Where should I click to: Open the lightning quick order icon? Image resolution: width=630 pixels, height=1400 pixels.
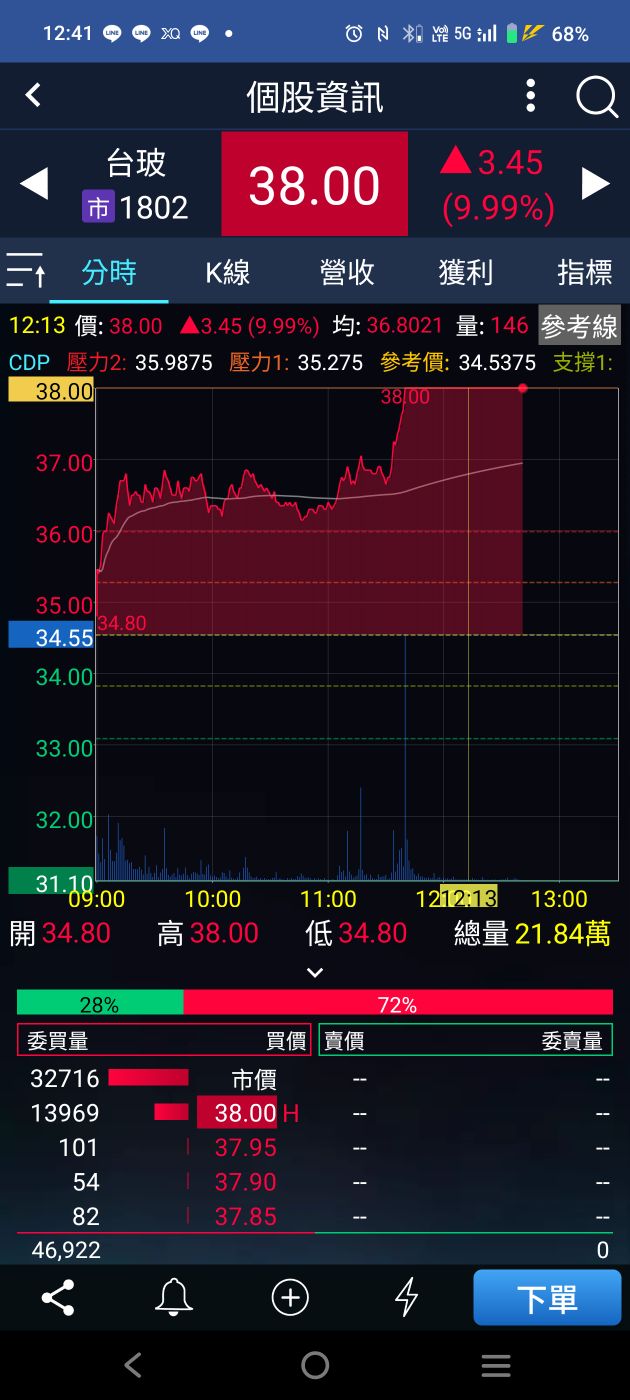point(406,1298)
